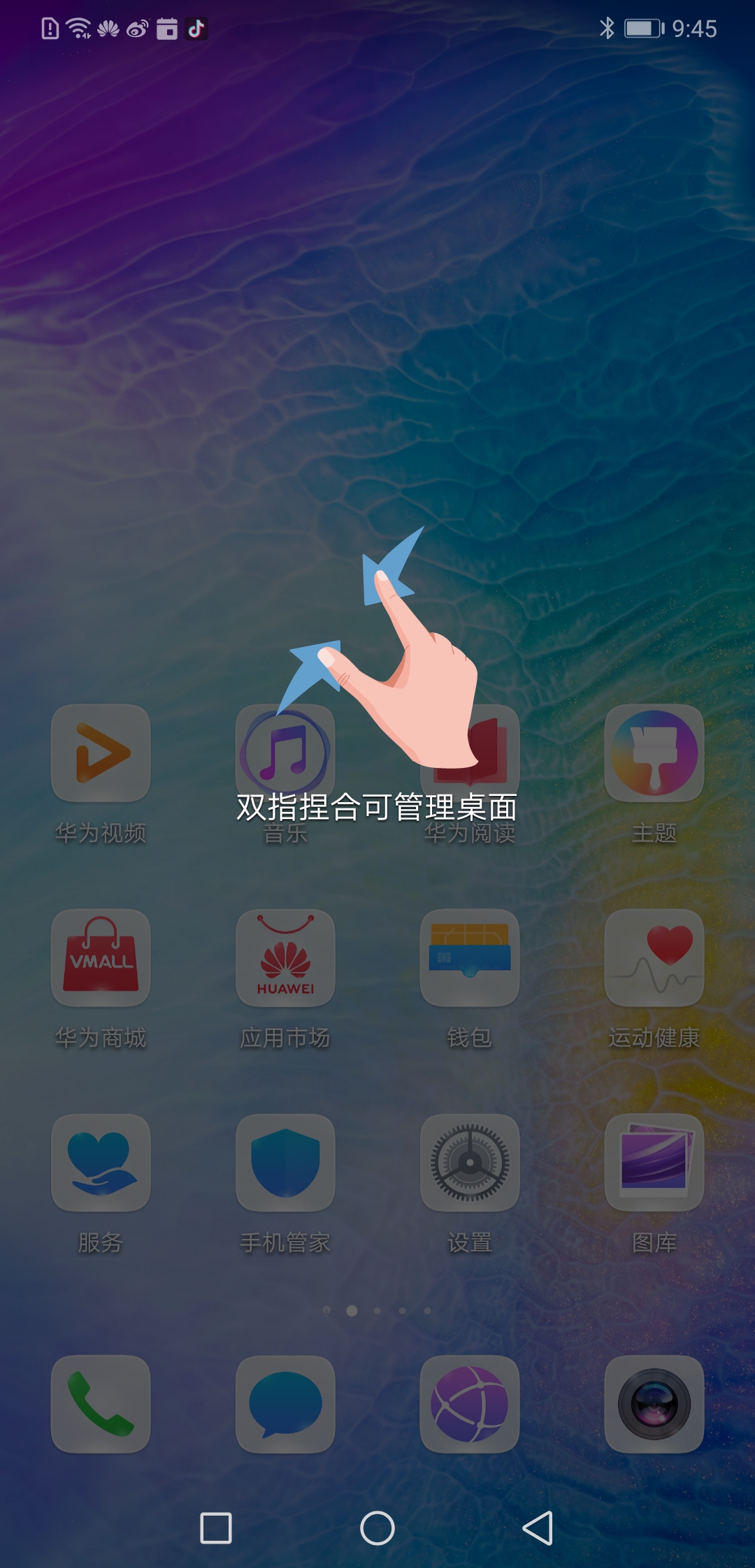Open the camera from the dock
The width and height of the screenshot is (755, 1568).
[654, 1404]
